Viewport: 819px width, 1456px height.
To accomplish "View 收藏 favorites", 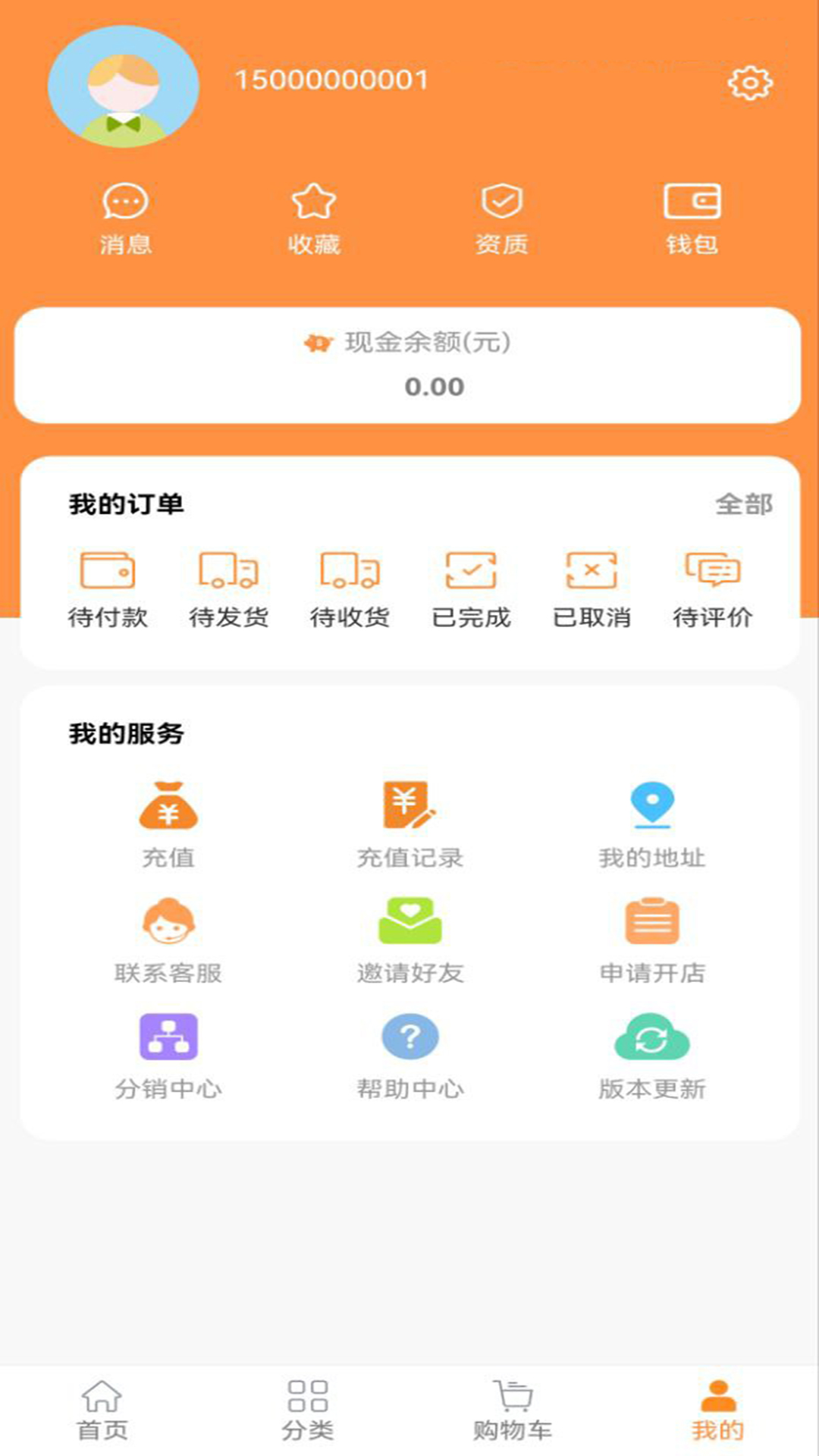I will [313, 218].
